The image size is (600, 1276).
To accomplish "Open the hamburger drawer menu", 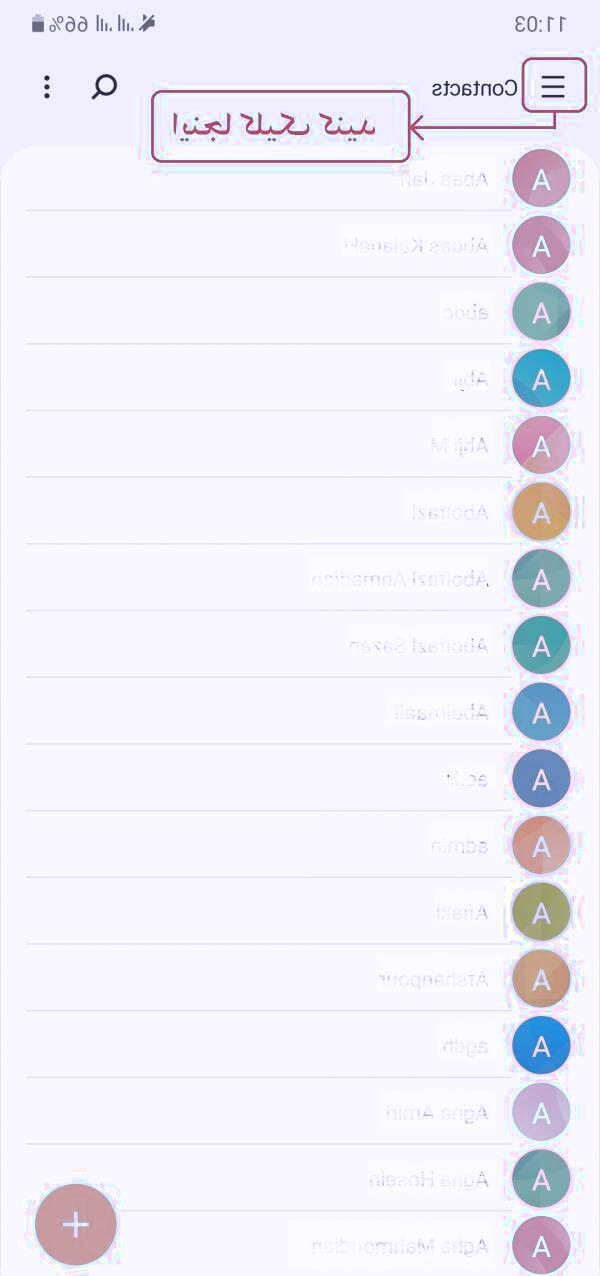I will 553,86.
